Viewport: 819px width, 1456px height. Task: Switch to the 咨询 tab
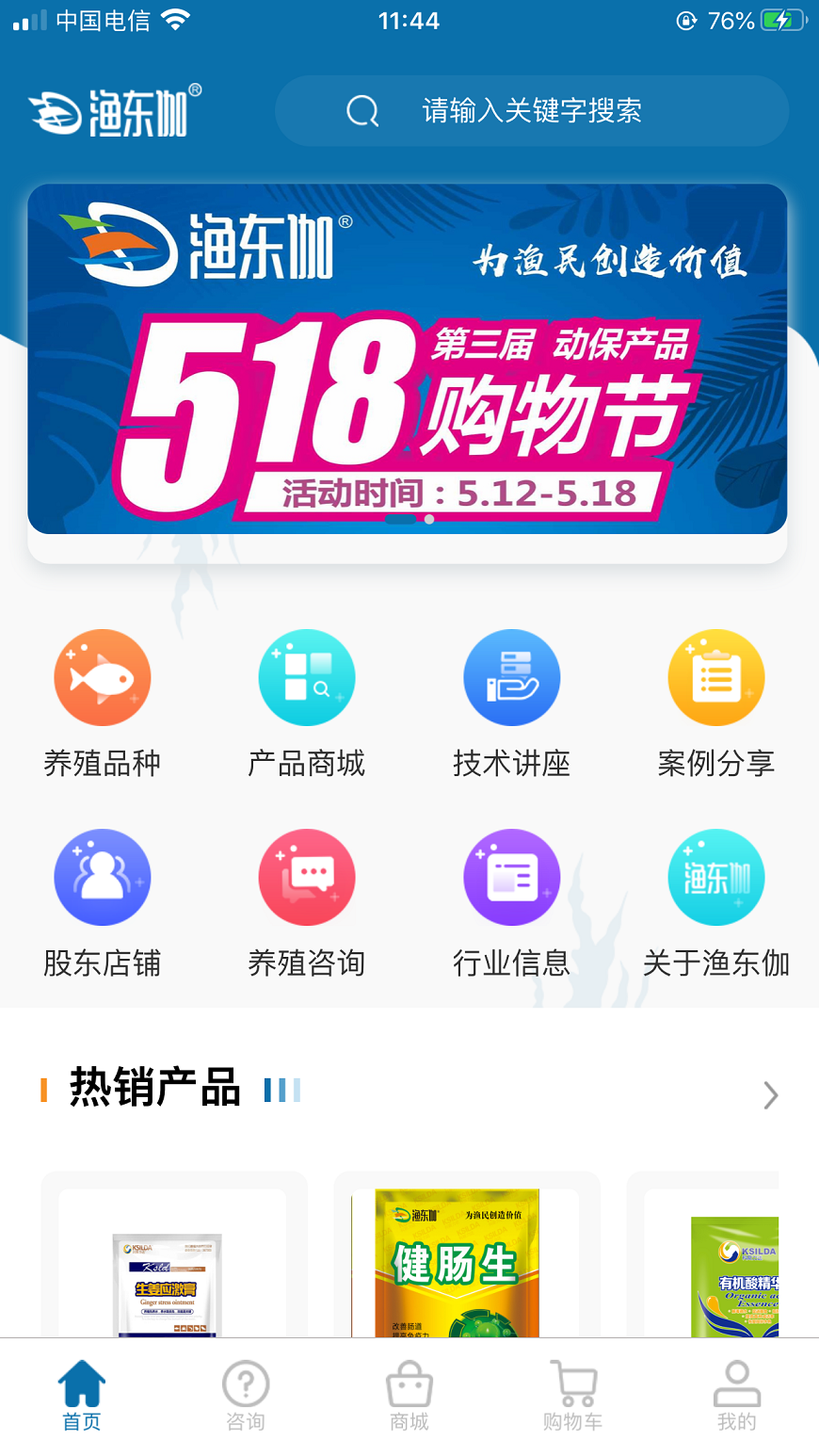[246, 1397]
